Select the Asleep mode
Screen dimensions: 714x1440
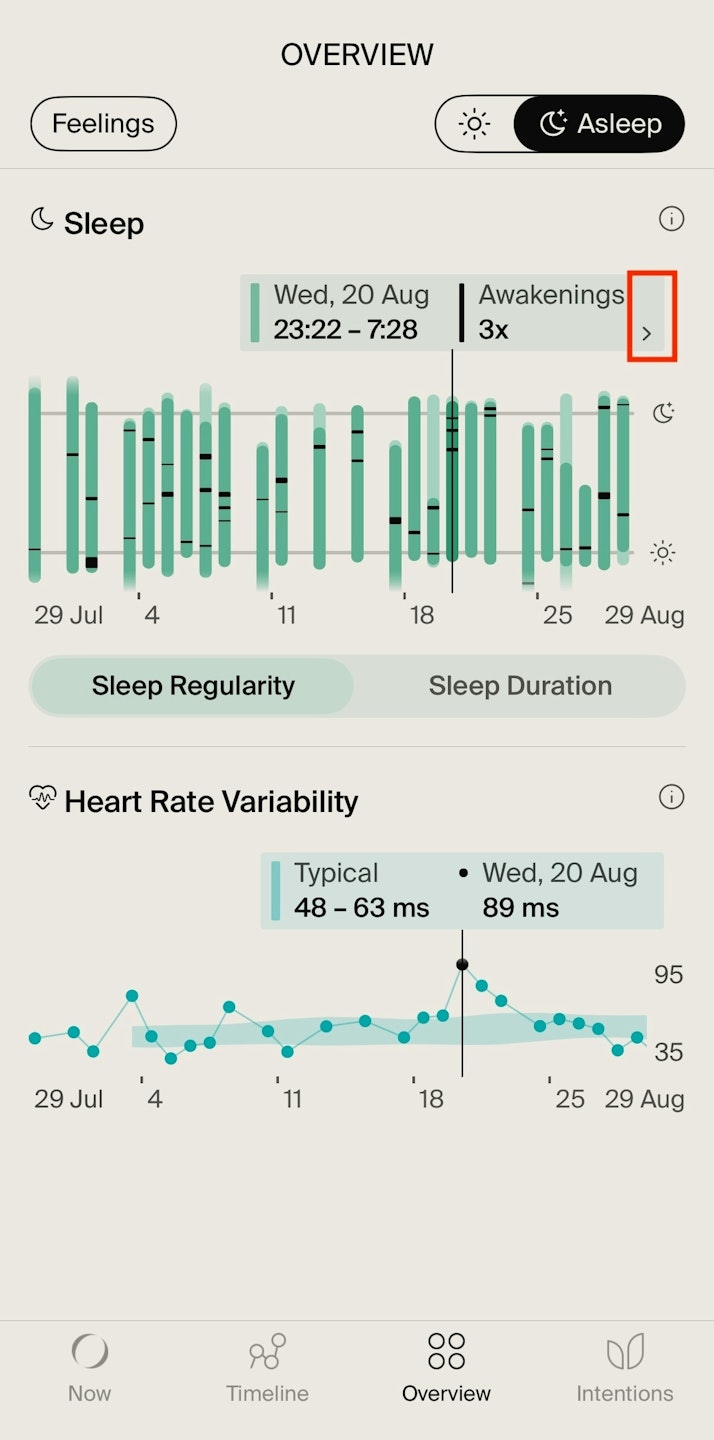pos(600,124)
